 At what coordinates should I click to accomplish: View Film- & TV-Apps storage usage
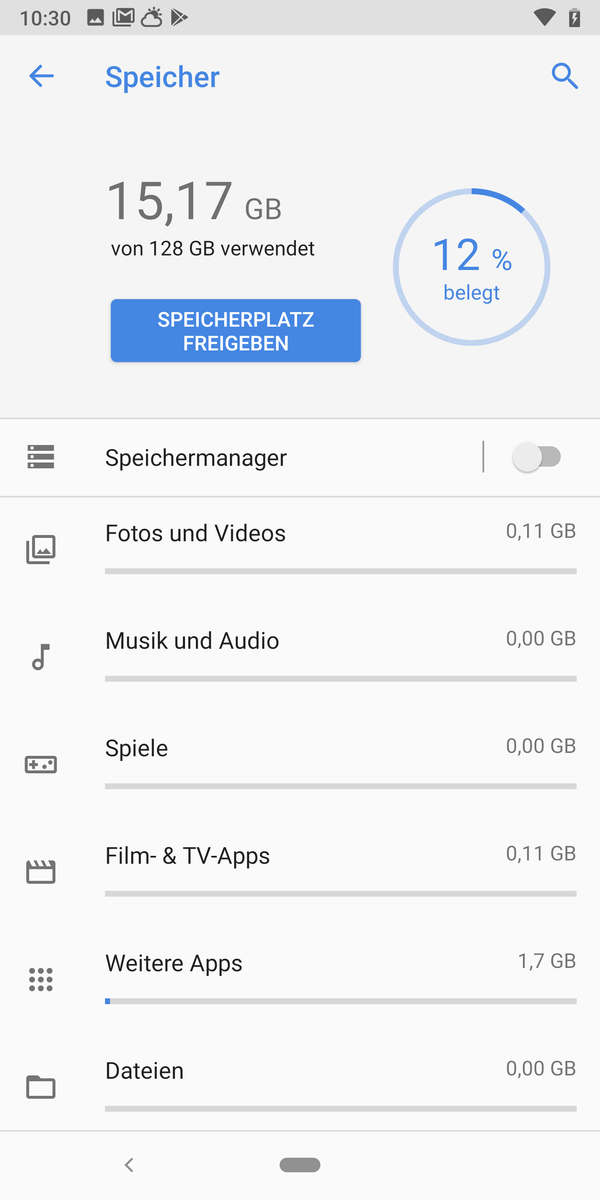tap(300, 870)
